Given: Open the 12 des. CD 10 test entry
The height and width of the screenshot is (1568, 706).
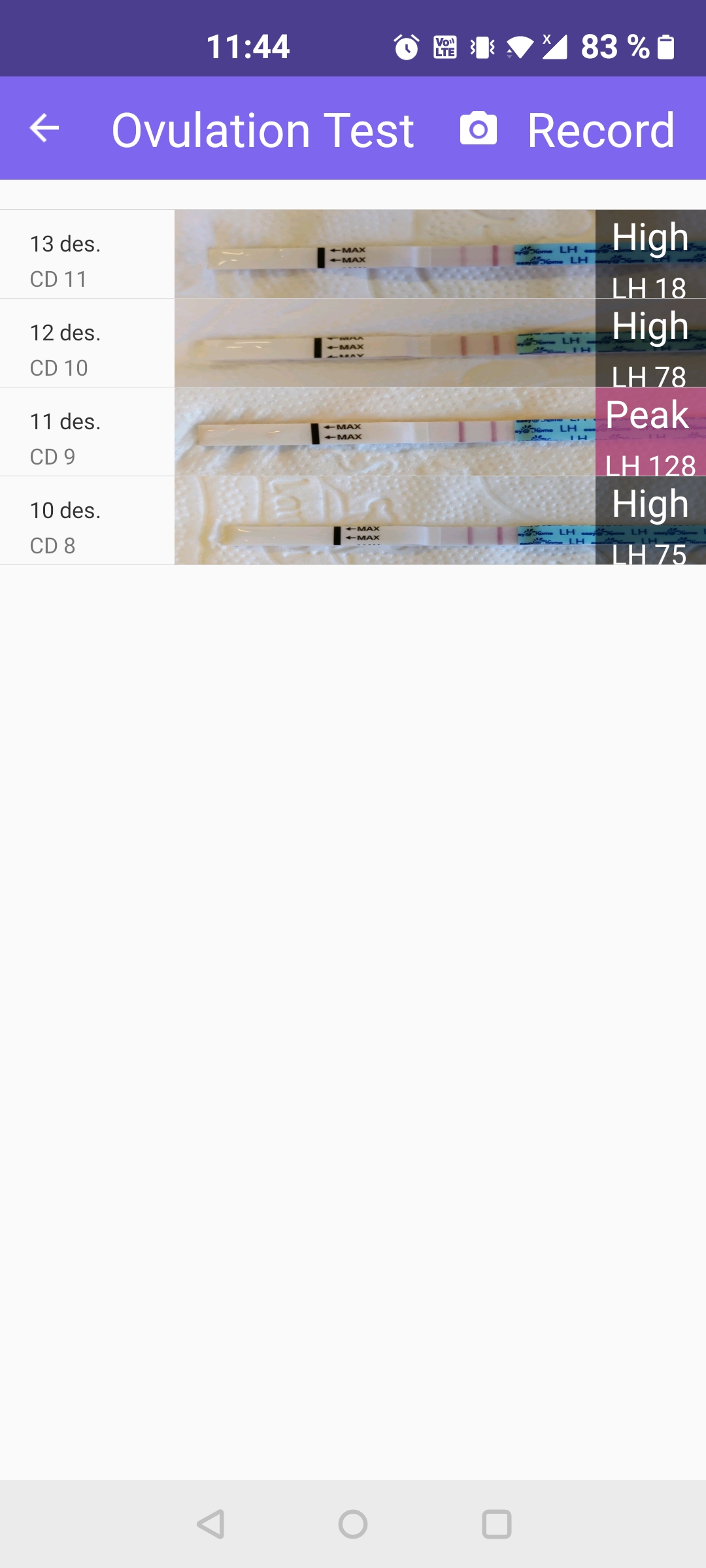Looking at the screenshot, I should (x=353, y=343).
